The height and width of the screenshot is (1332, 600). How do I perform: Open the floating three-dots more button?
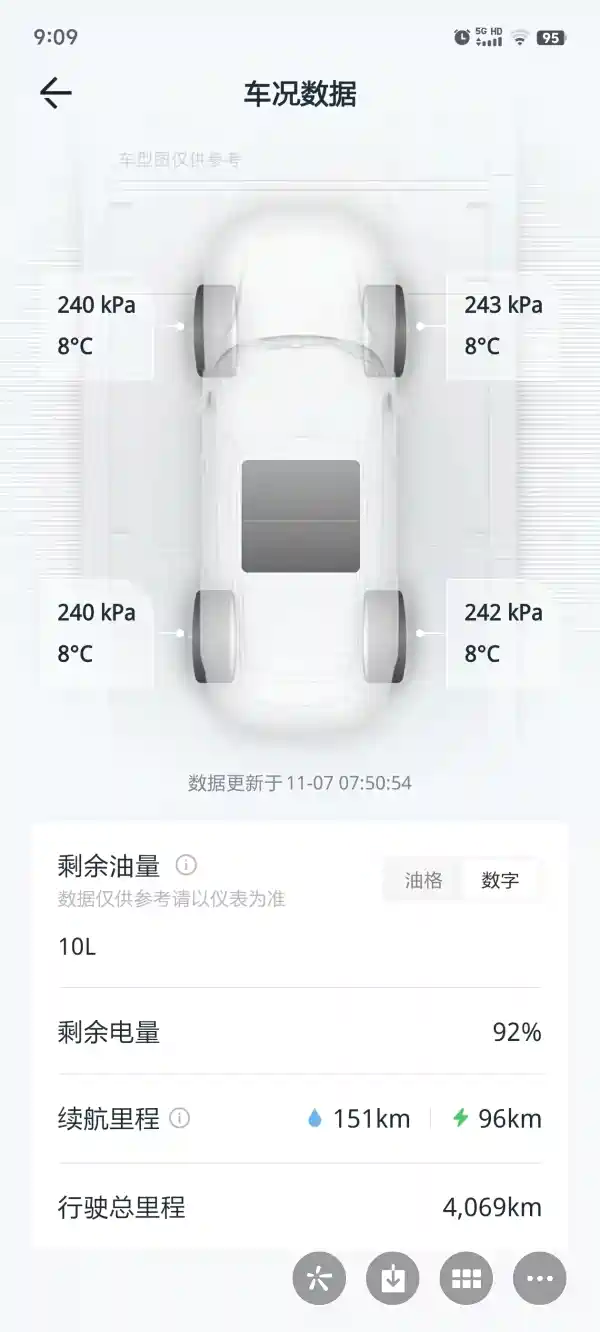pyautogui.click(x=539, y=1278)
